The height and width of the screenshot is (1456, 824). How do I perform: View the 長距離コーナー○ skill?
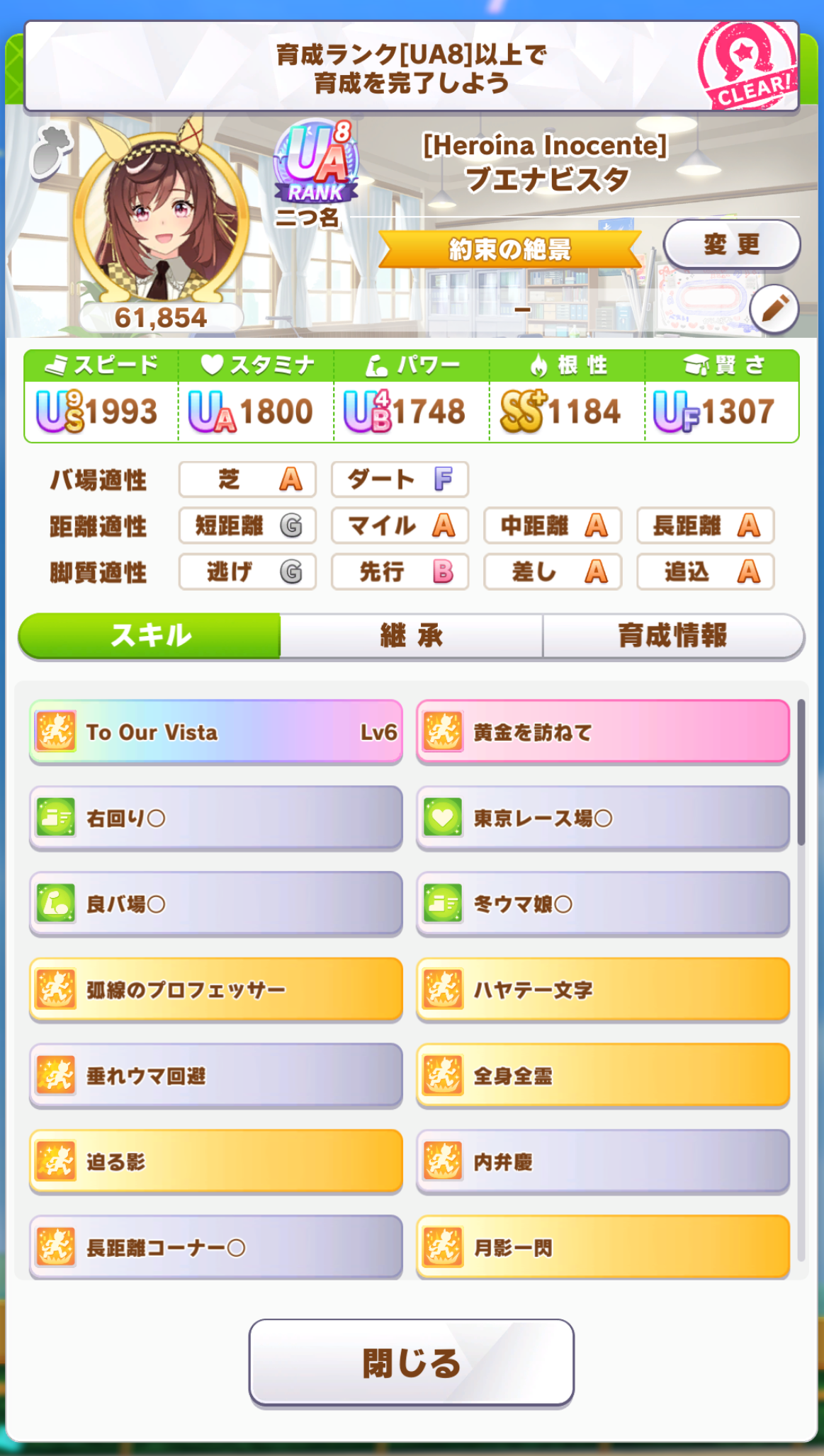[x=216, y=1247]
